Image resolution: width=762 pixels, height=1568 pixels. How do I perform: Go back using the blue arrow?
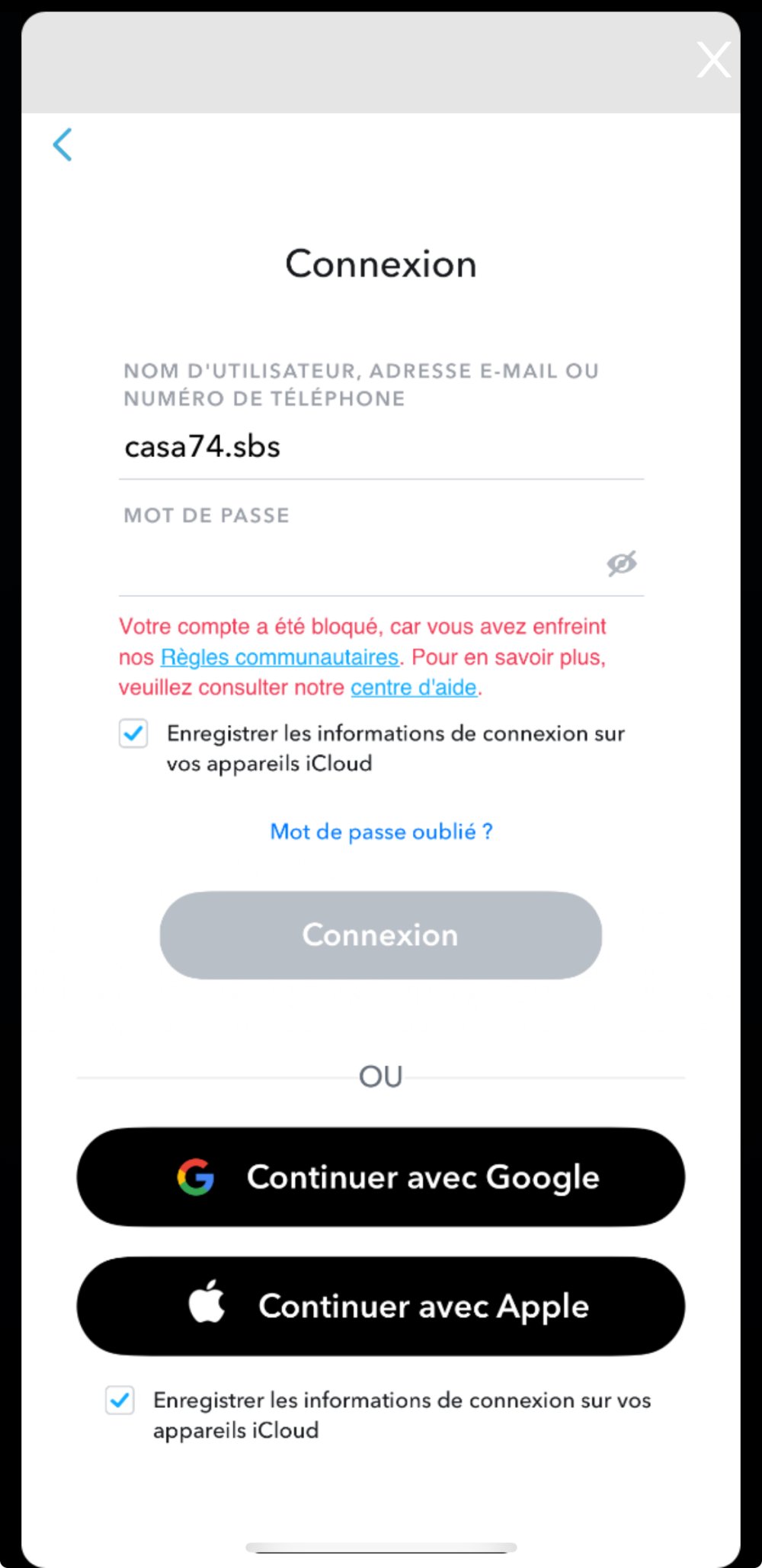tap(62, 145)
